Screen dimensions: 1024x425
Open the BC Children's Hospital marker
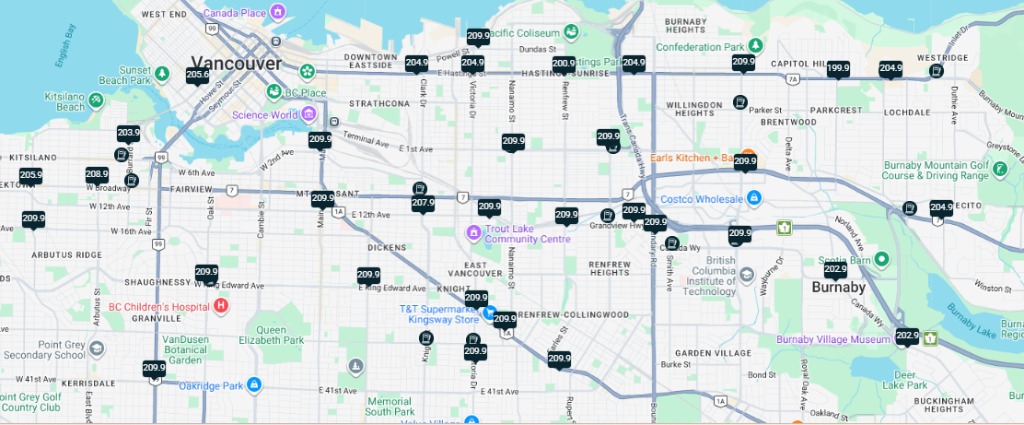(221, 306)
